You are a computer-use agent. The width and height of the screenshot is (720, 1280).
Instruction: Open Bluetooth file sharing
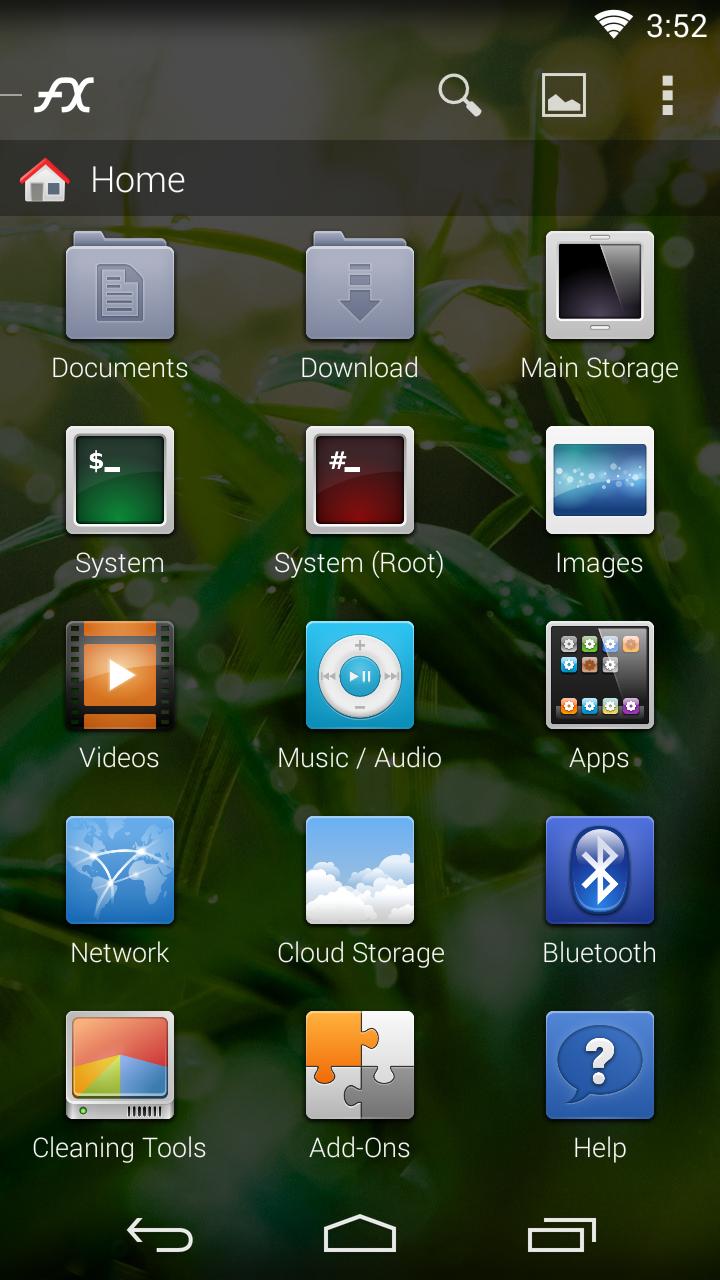tap(600, 870)
